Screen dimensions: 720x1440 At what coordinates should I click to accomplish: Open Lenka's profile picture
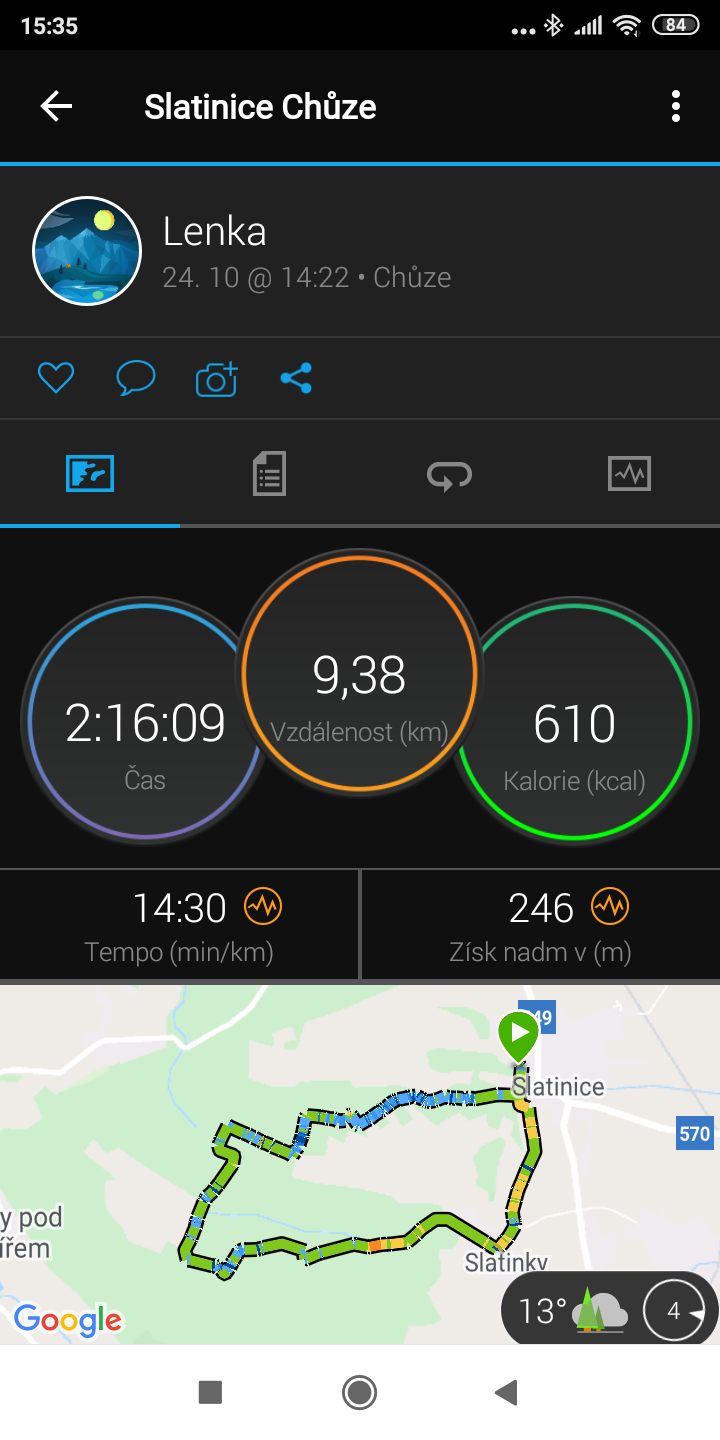pyautogui.click(x=87, y=251)
